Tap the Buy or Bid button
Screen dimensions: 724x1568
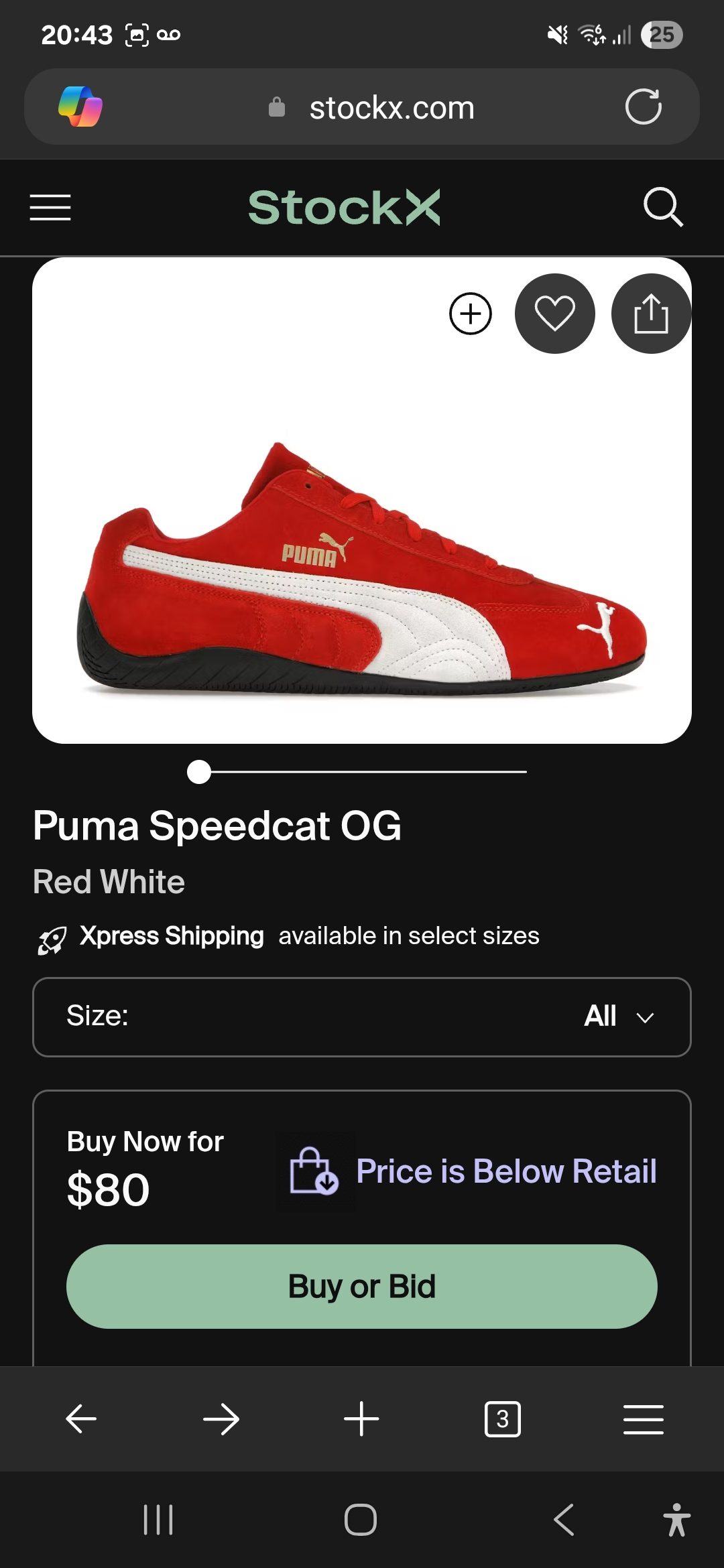pyautogui.click(x=362, y=1287)
